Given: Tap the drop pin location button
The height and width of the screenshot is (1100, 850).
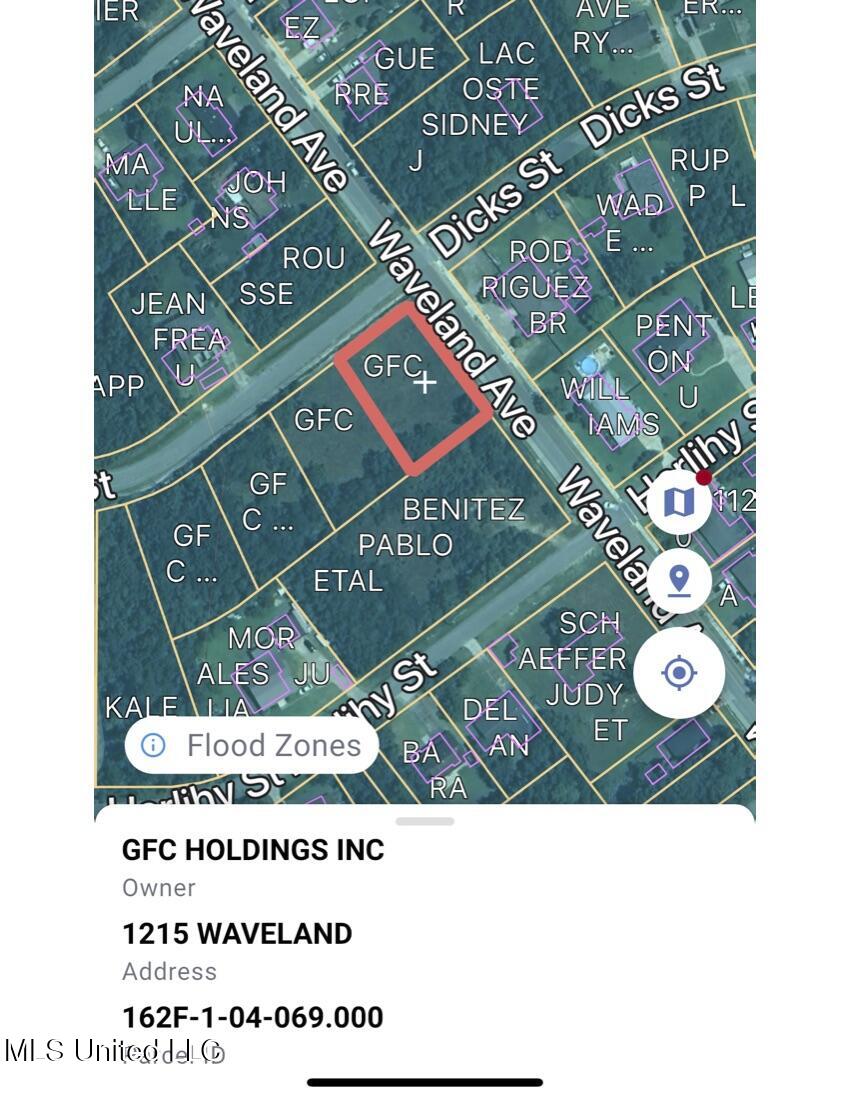Looking at the screenshot, I should tap(679, 581).
